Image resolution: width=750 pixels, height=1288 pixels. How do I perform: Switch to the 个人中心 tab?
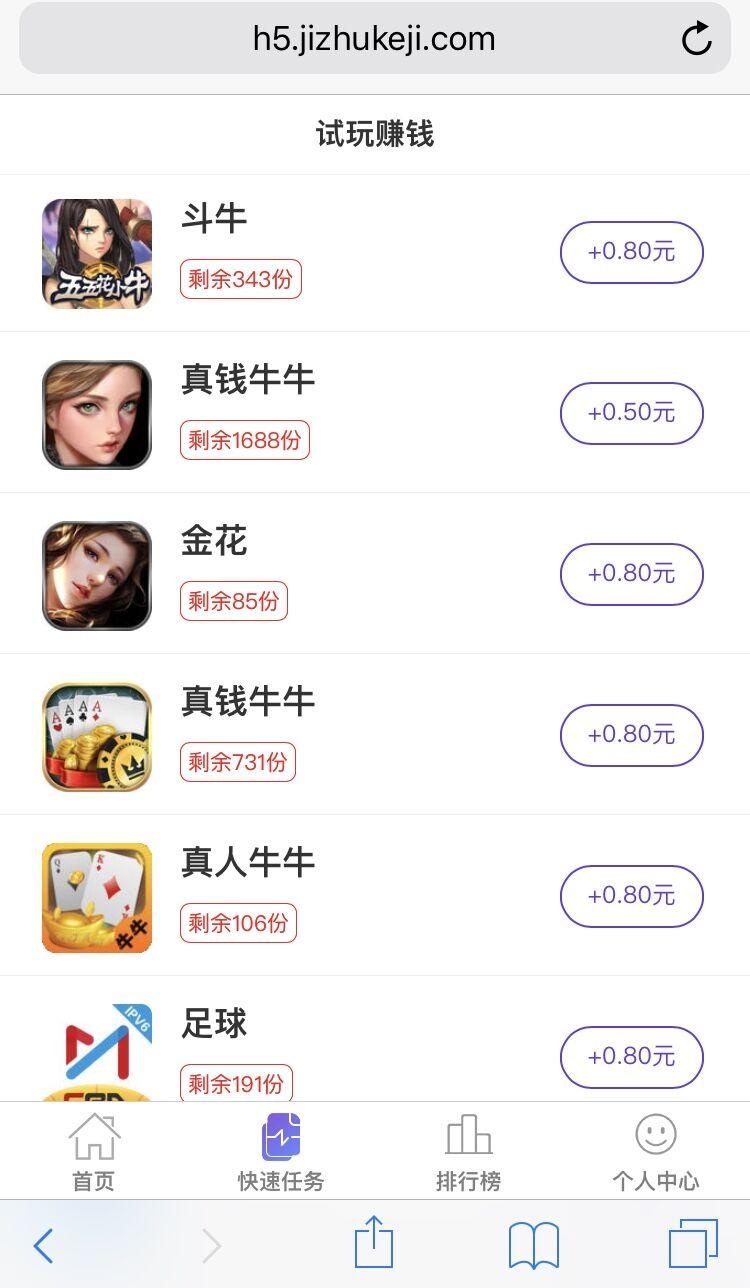click(x=656, y=1152)
